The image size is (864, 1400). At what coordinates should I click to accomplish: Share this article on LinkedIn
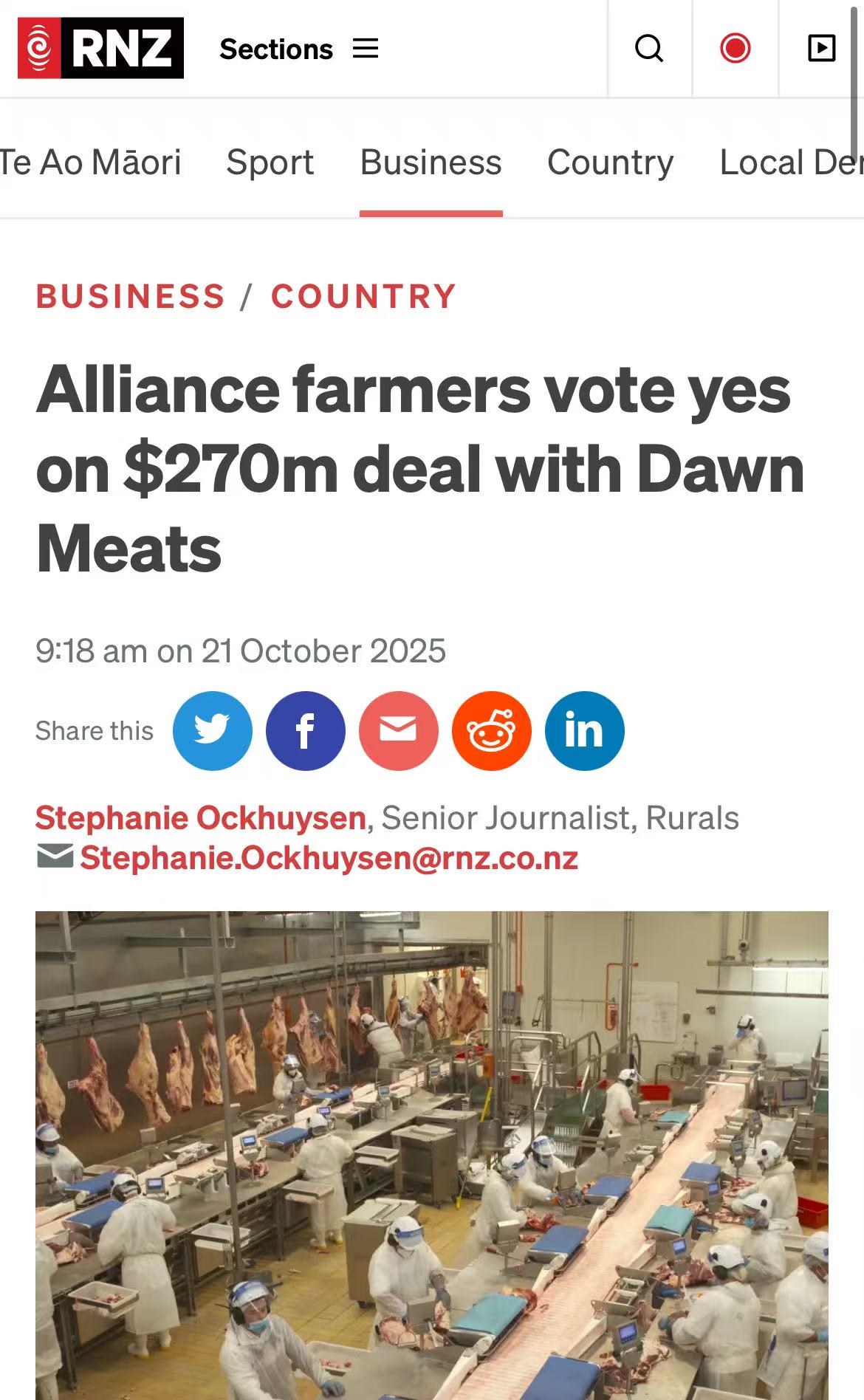click(x=584, y=731)
